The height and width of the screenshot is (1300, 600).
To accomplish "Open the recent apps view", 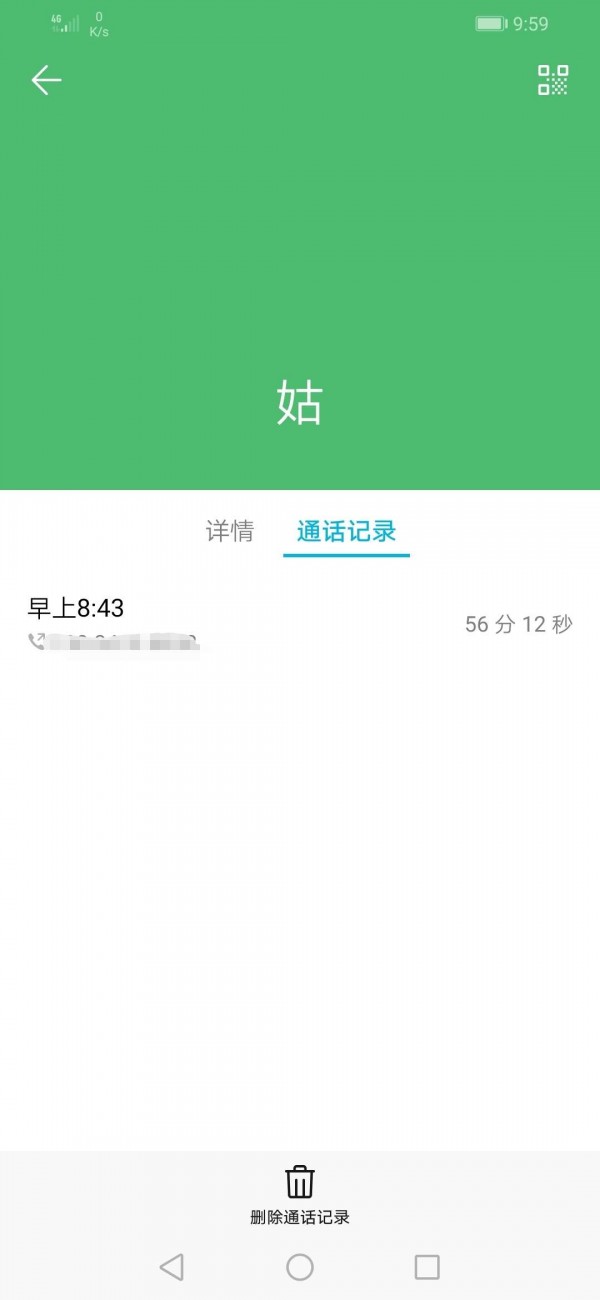I will [427, 1267].
